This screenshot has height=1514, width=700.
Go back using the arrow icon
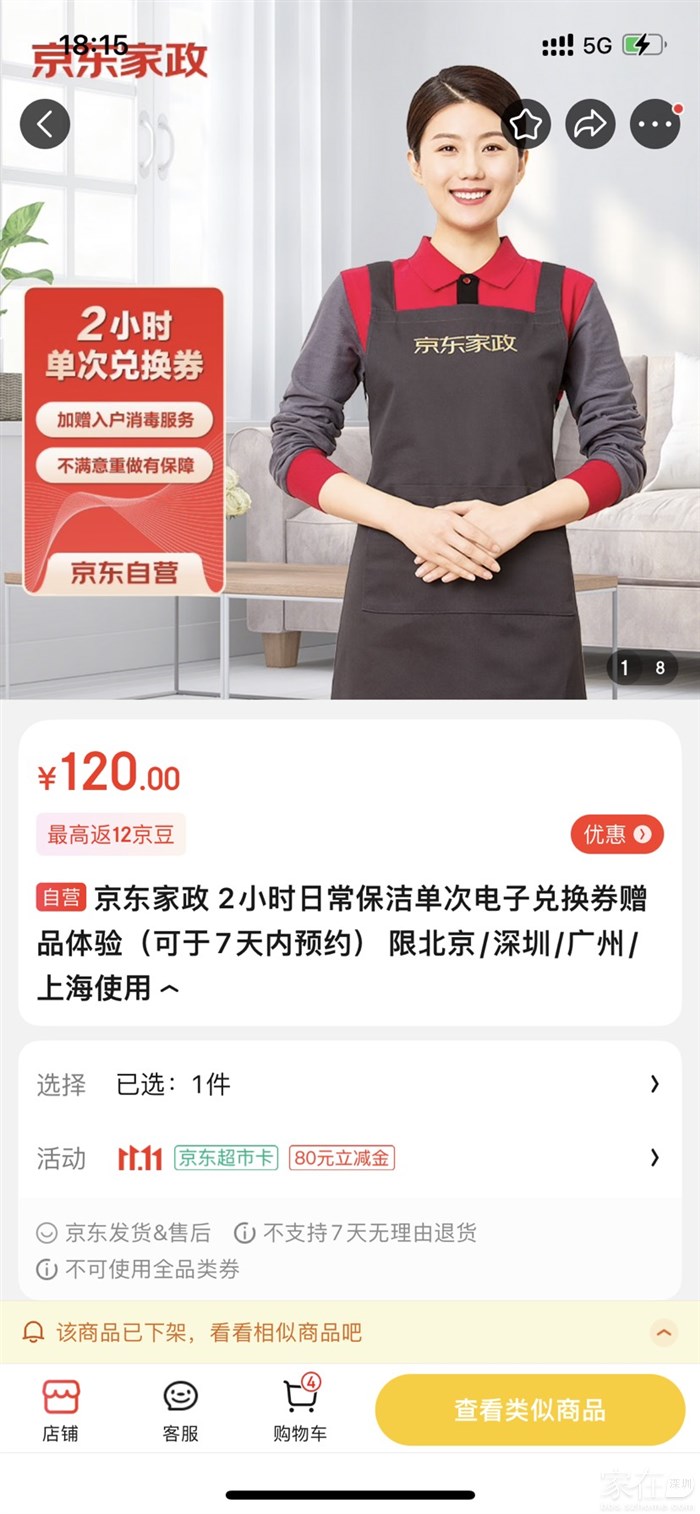click(45, 124)
